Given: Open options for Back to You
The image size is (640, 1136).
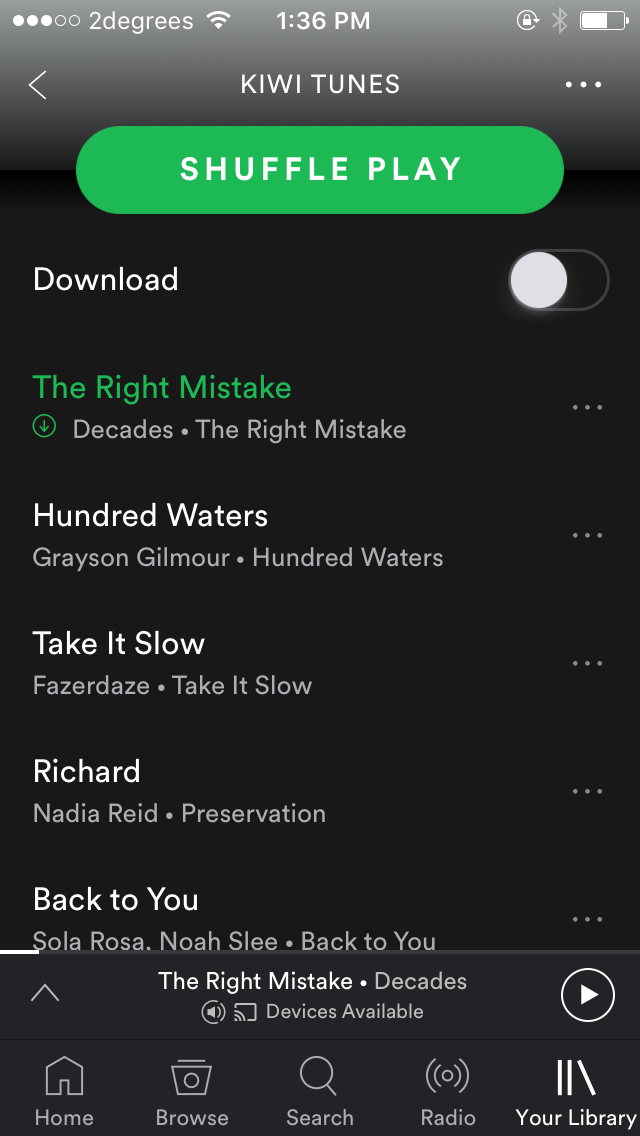Looking at the screenshot, I should (587, 919).
